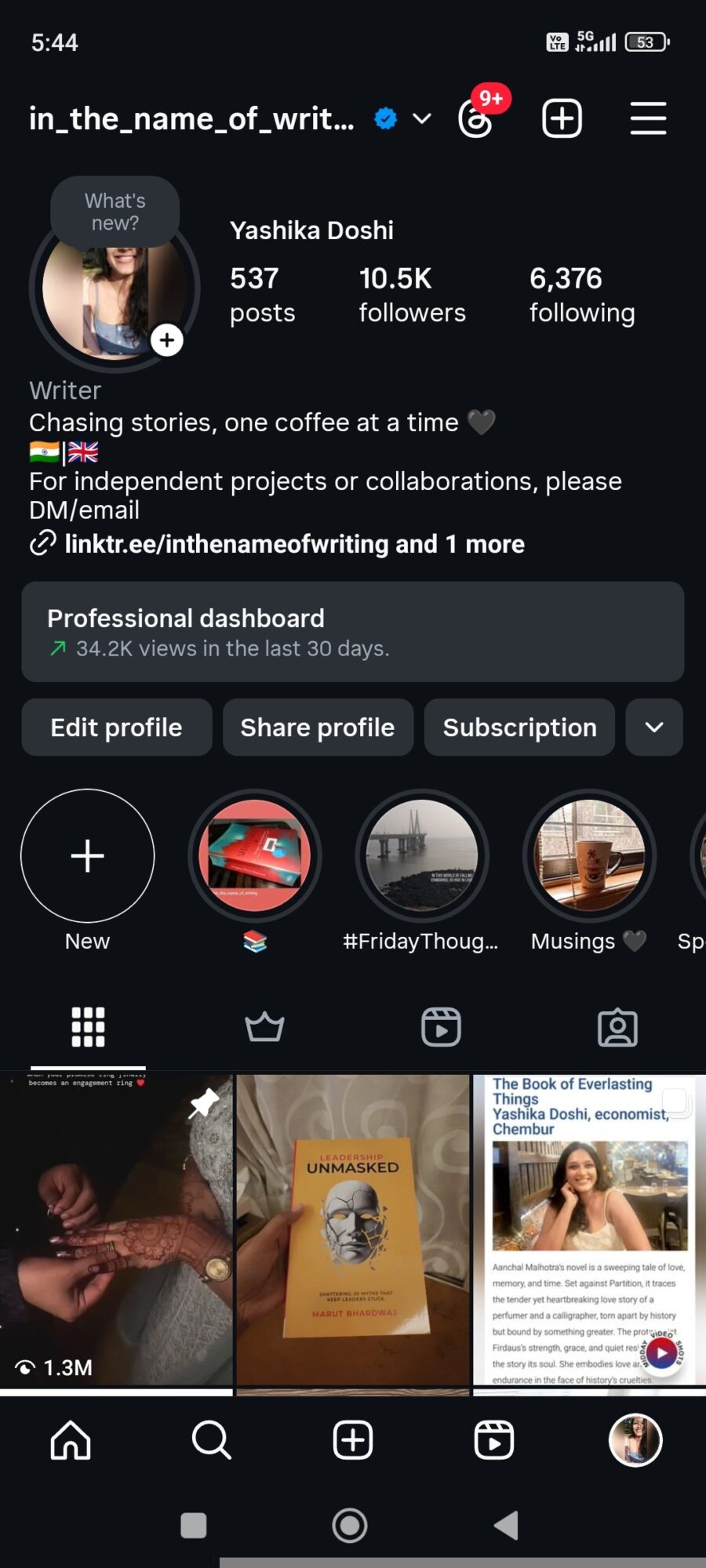Open the Threads icon with 9+ badge
This screenshot has height=1568, width=706.
(476, 119)
